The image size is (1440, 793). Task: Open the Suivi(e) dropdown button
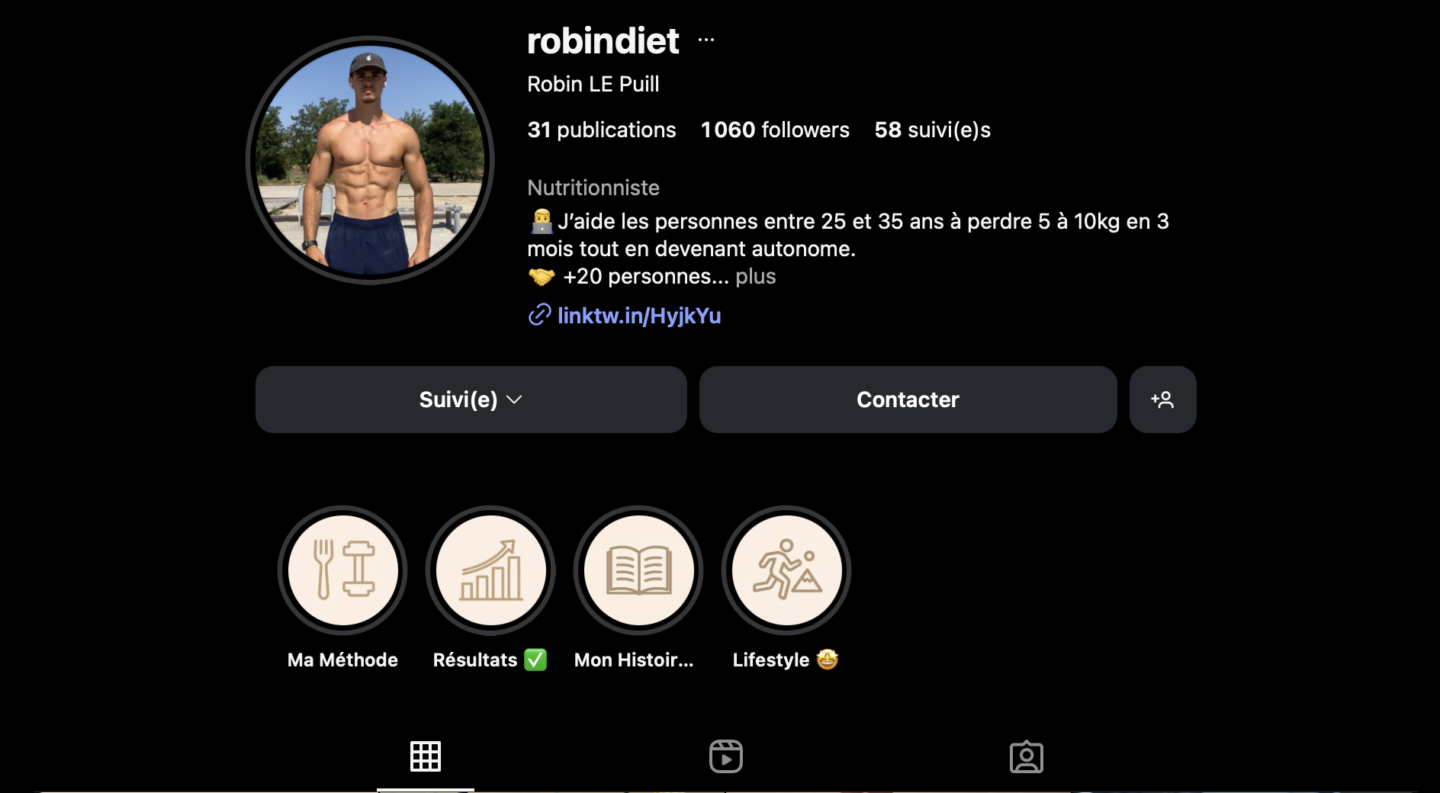(471, 399)
